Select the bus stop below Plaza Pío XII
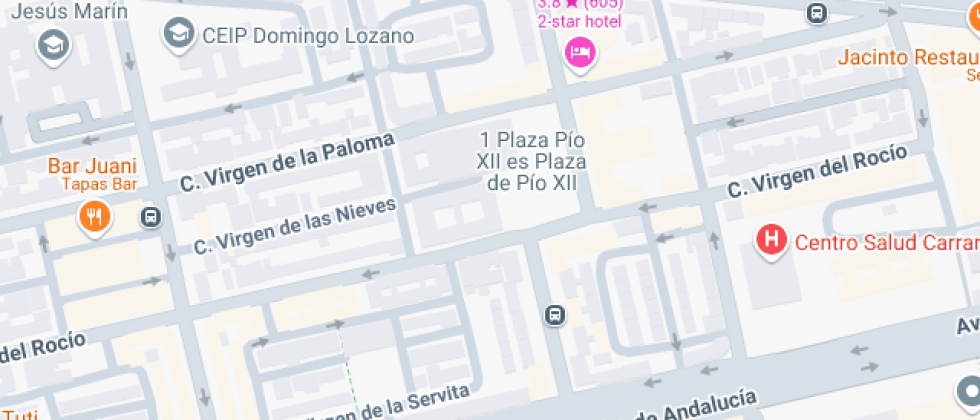 (x=554, y=315)
